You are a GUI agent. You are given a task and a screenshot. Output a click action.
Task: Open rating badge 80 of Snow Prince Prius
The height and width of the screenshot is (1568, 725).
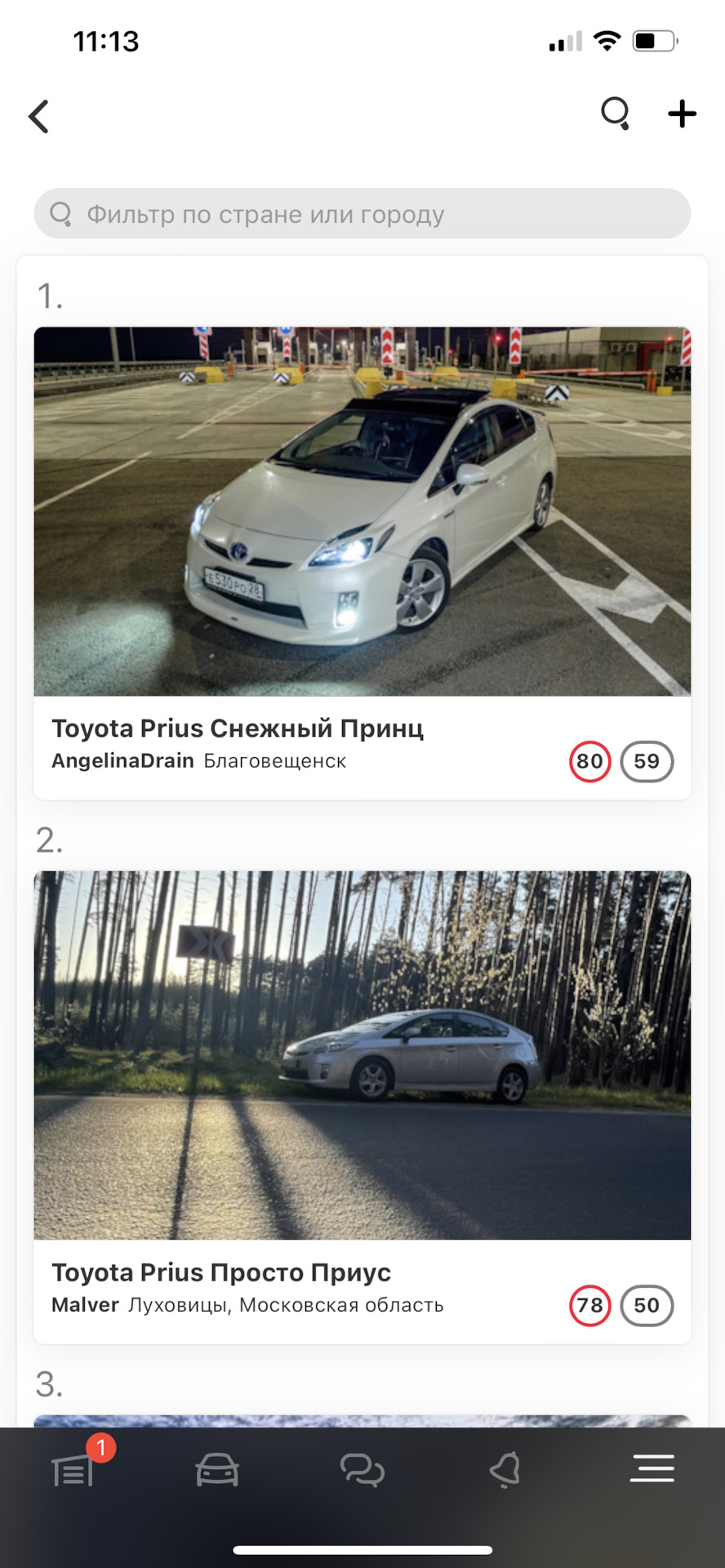point(590,761)
